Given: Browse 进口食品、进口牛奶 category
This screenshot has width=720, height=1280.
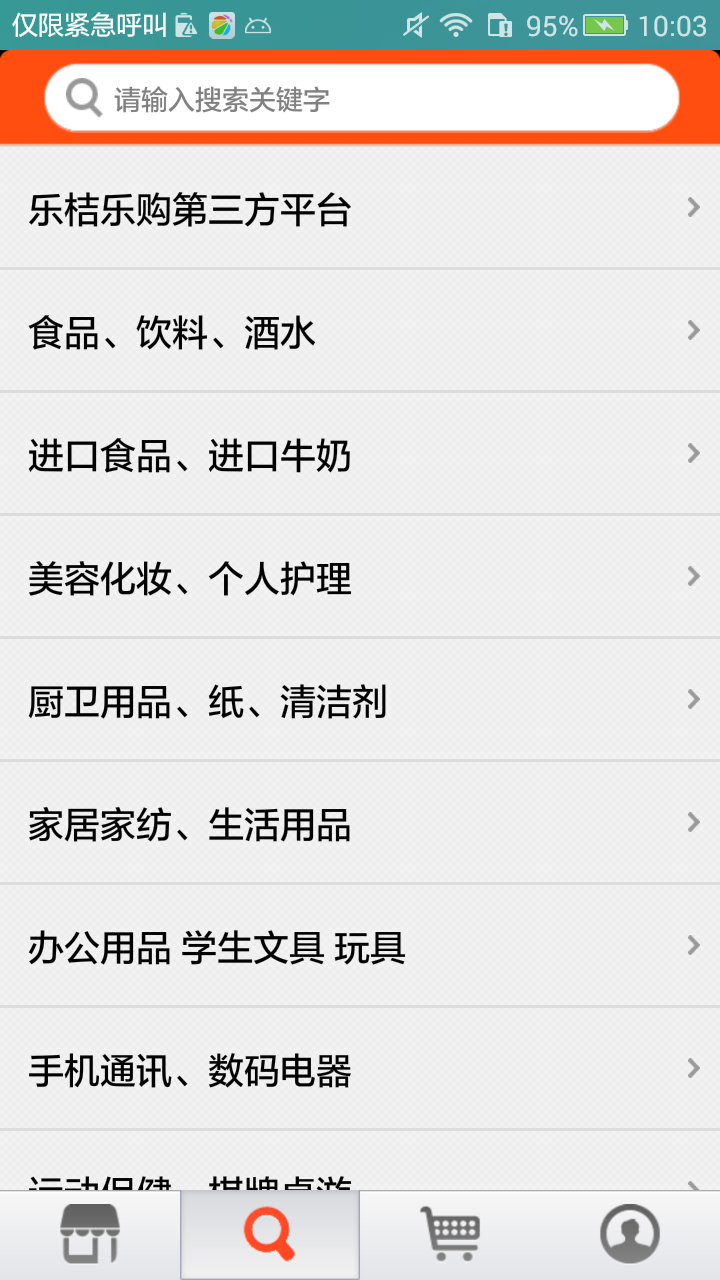Looking at the screenshot, I should 360,455.
